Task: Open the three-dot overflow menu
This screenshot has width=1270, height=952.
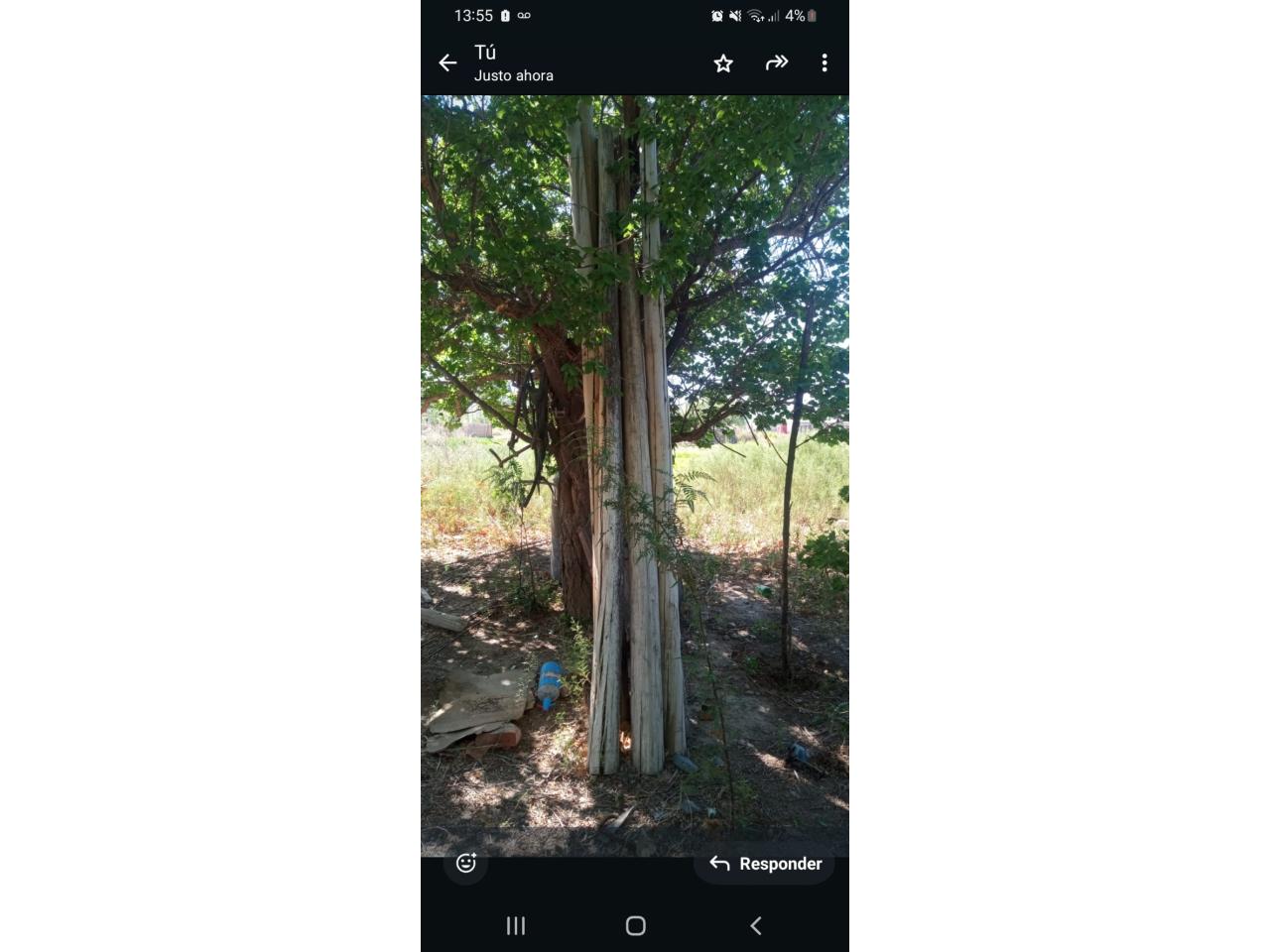Action: click(x=825, y=63)
